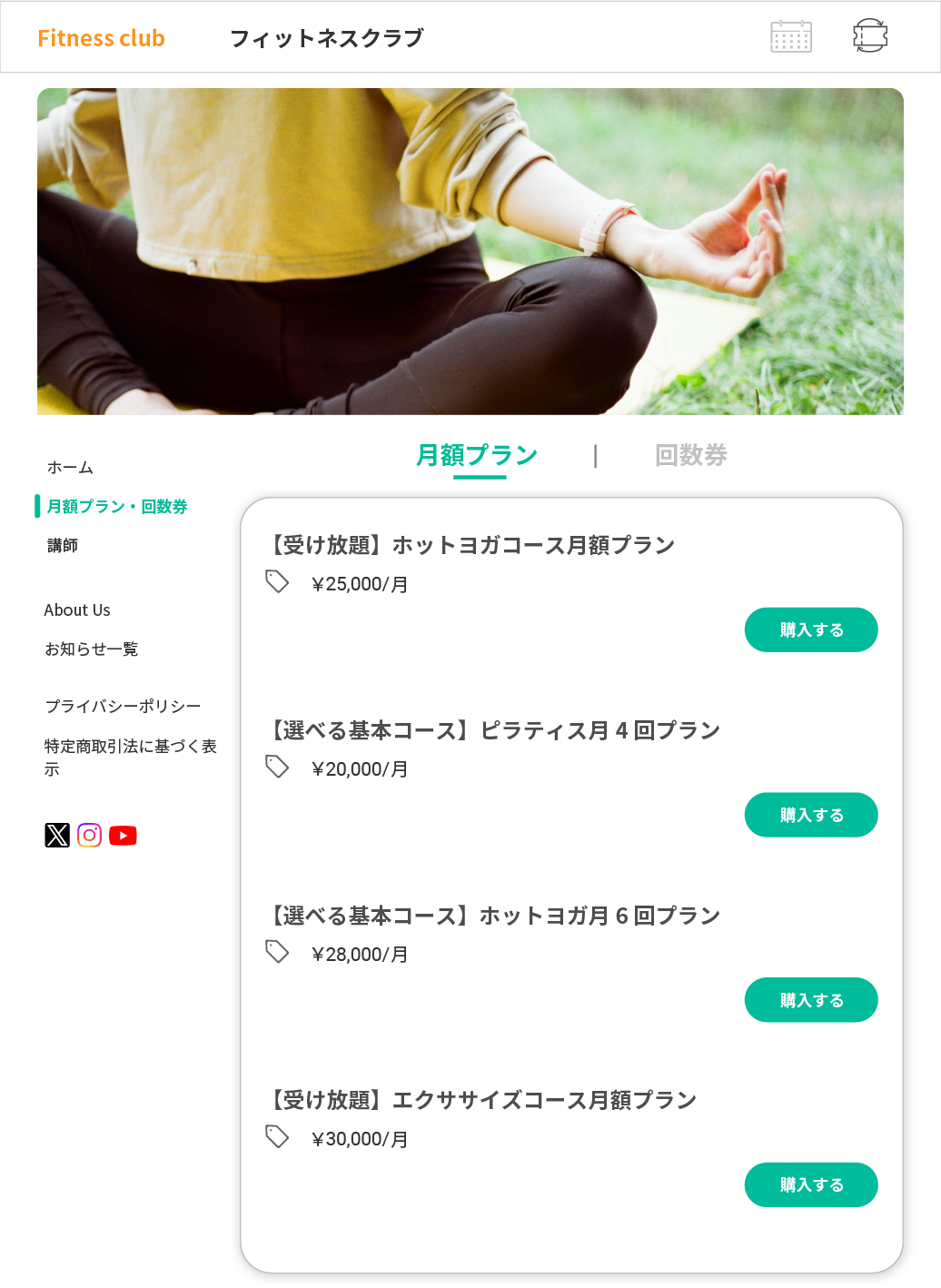Viewport: 941px width, 1288px height.
Task: Open the YouTube social link
Action: 123,835
